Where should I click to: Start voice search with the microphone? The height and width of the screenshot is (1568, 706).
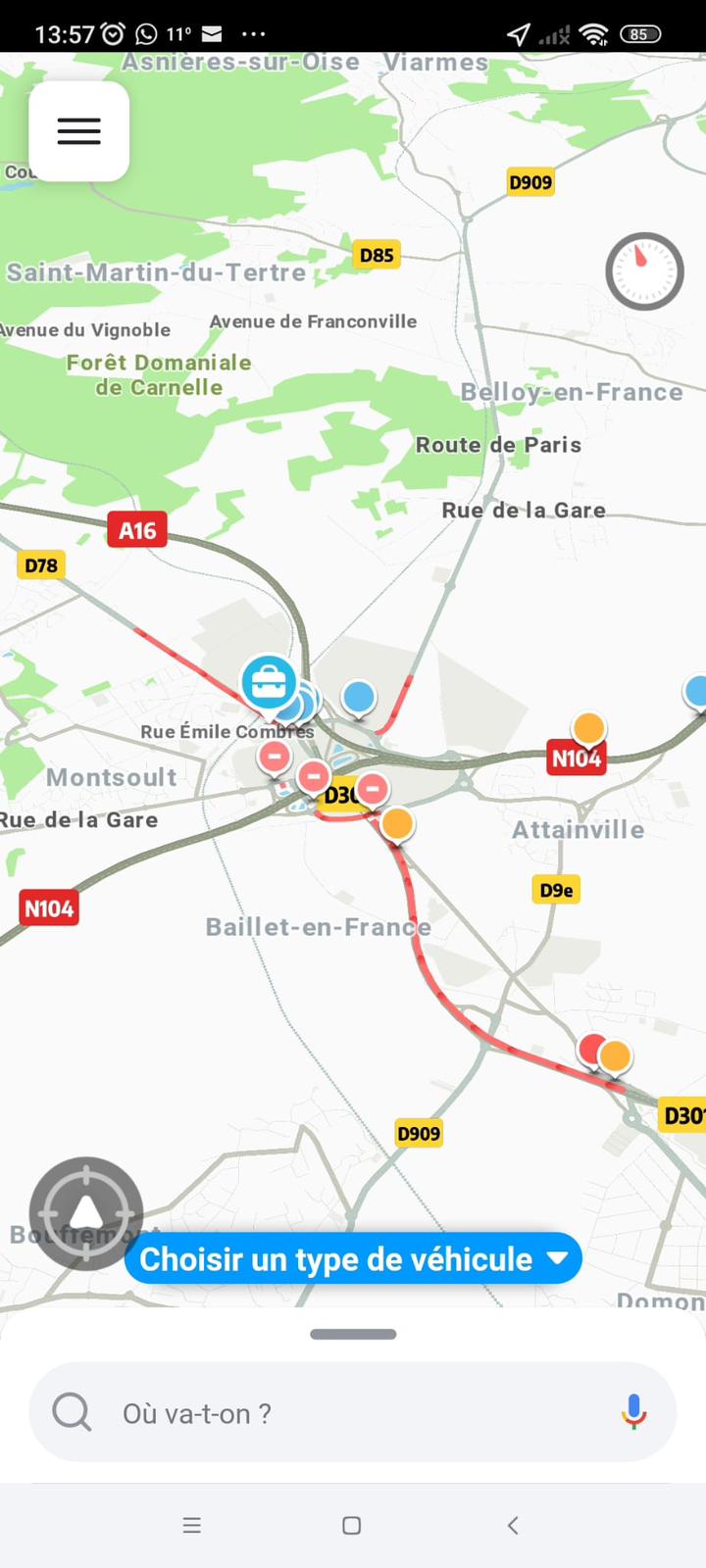[634, 1412]
